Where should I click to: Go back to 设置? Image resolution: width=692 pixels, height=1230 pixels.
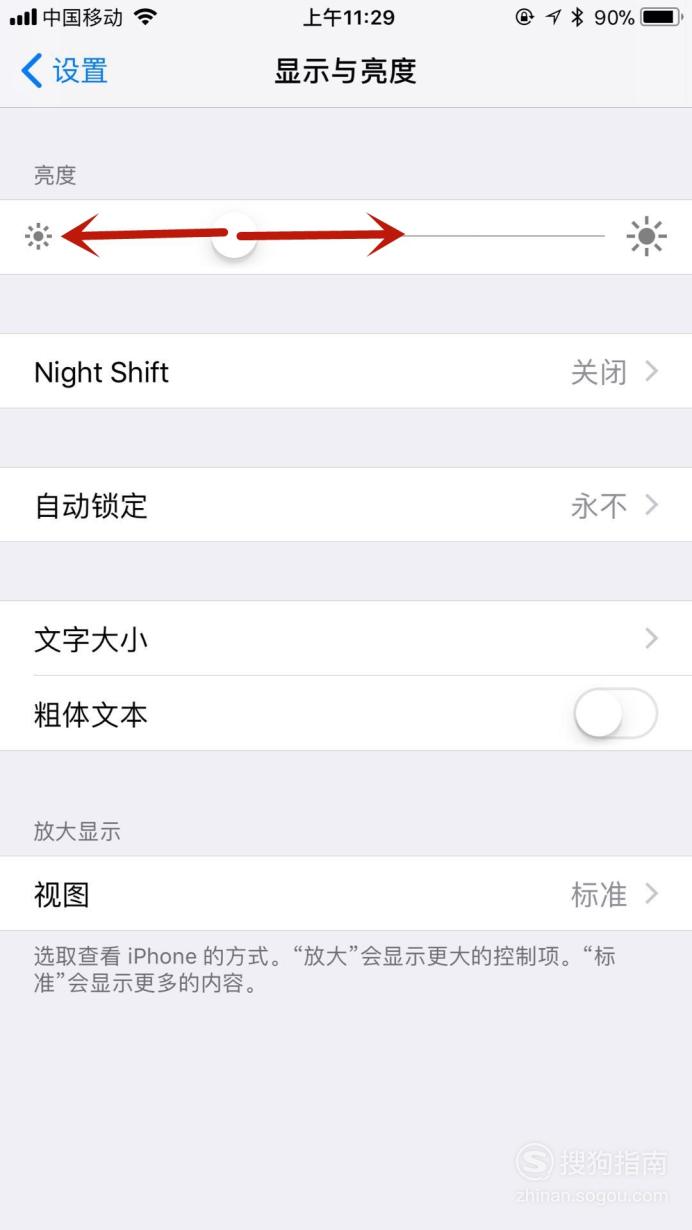(x=64, y=71)
